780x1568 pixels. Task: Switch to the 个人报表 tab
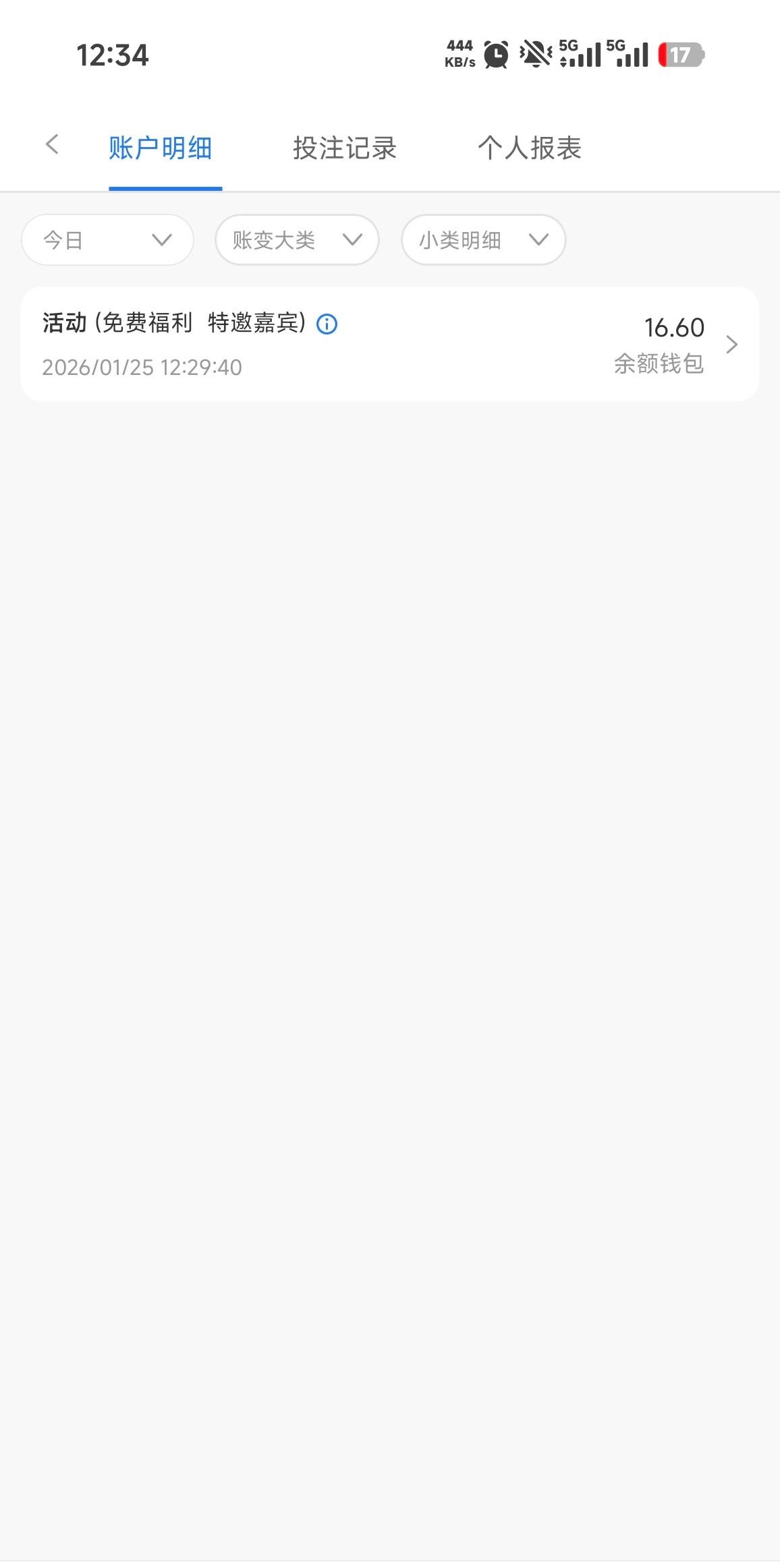coord(529,148)
